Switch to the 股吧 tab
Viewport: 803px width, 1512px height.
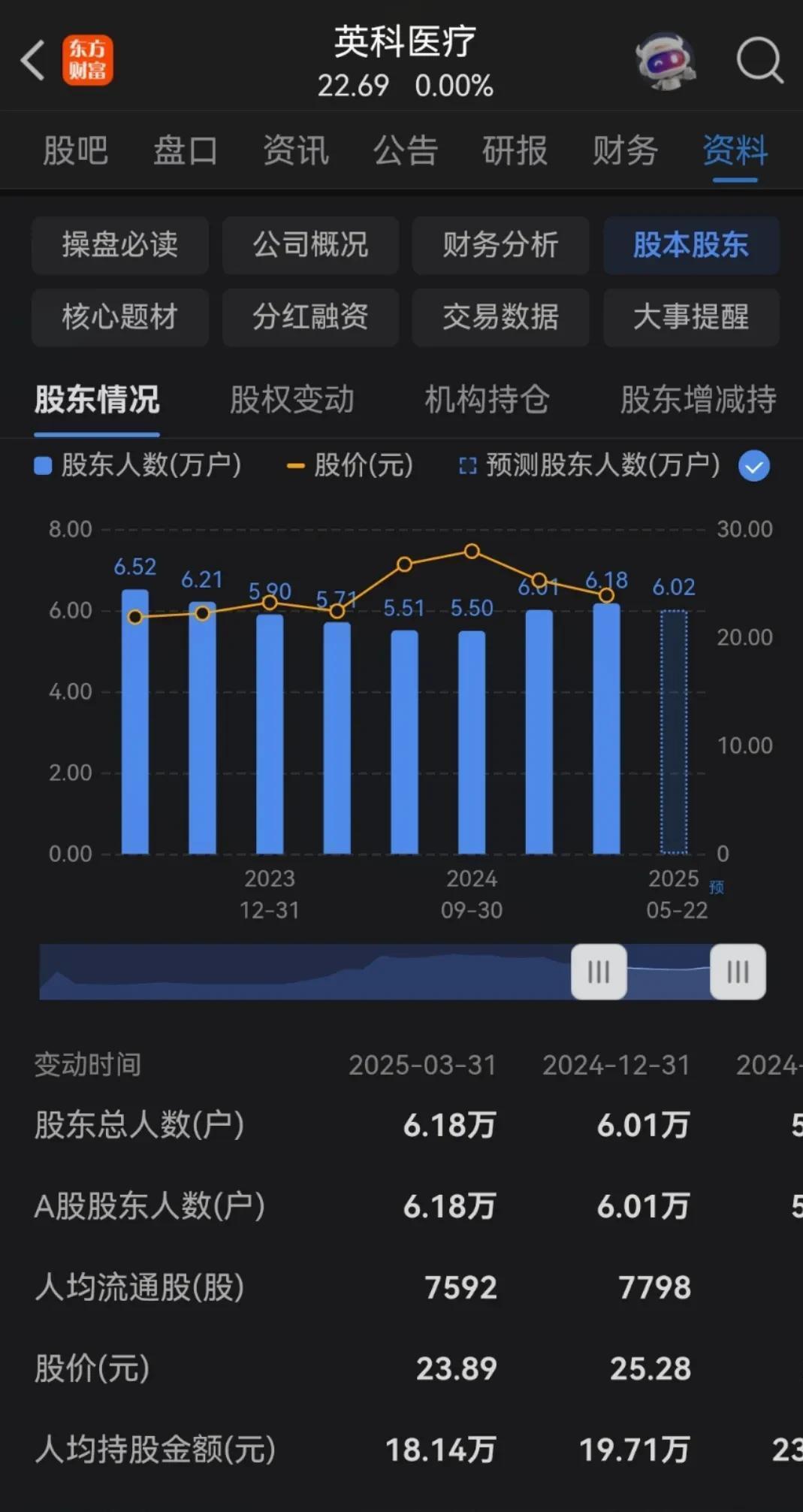(x=75, y=150)
